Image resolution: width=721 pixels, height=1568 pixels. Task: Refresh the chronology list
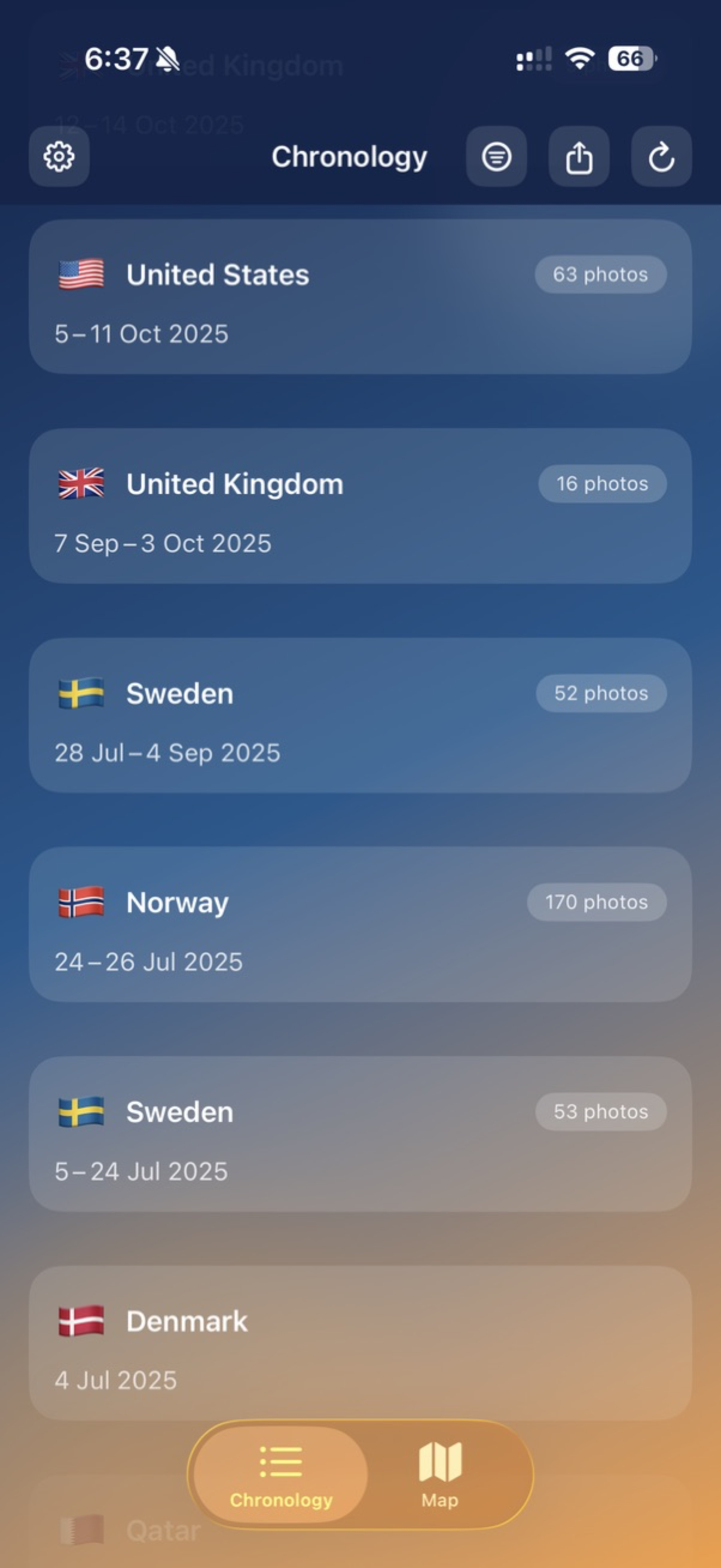[x=661, y=157]
